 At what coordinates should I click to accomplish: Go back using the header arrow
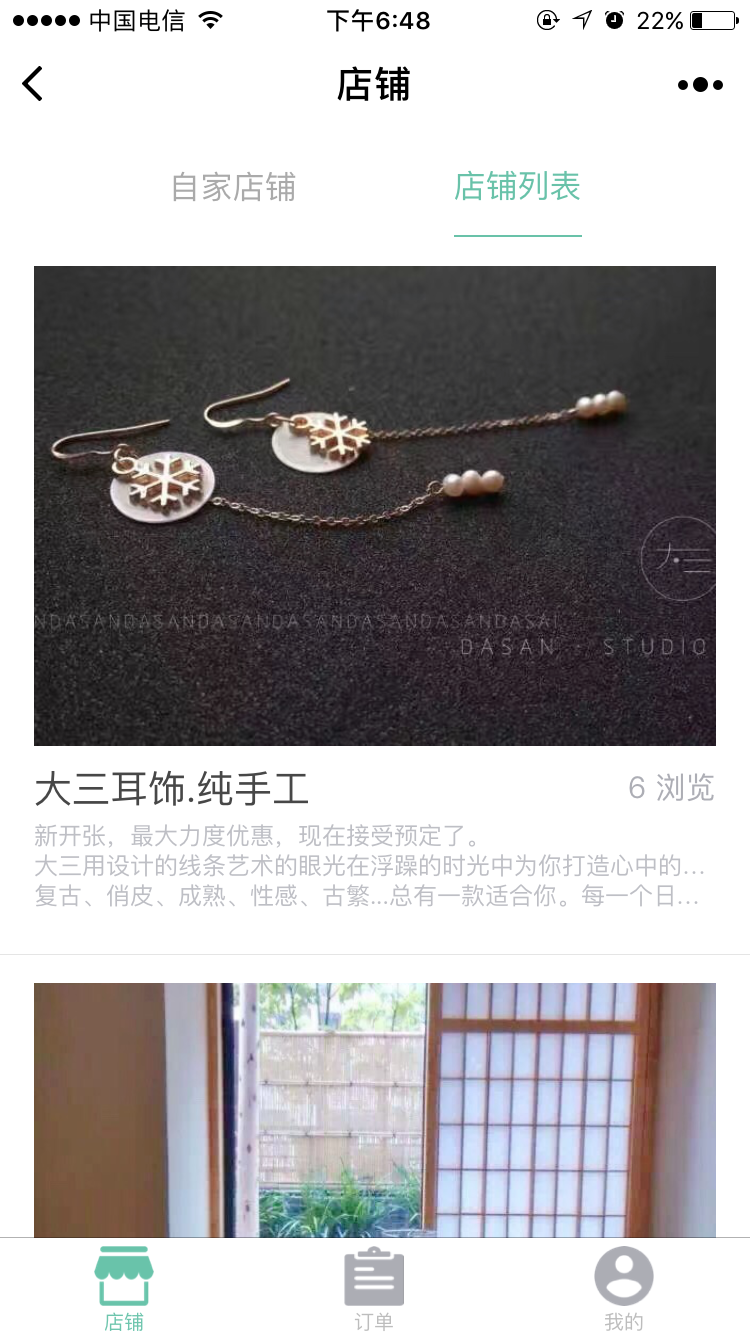pos(33,84)
